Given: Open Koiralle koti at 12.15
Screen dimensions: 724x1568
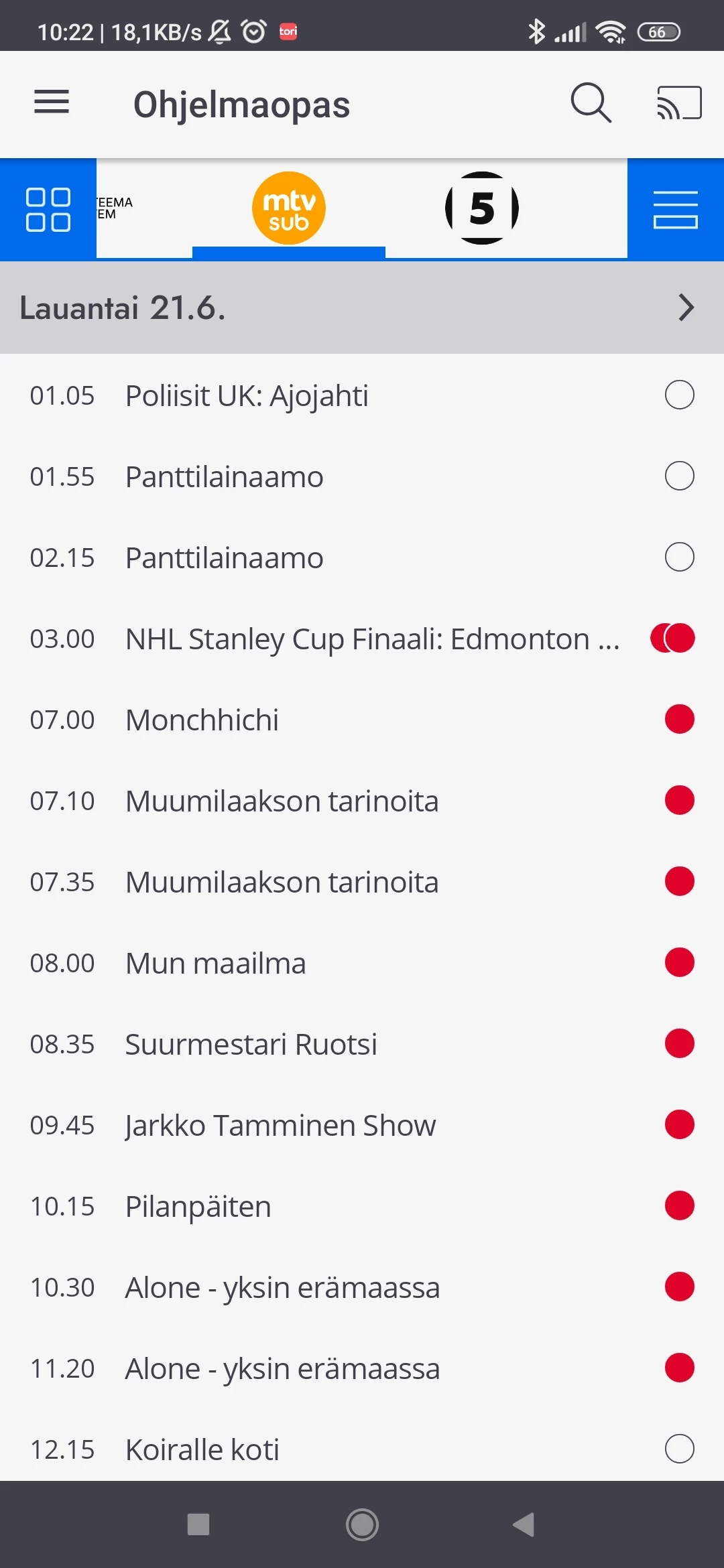Looking at the screenshot, I should [202, 1449].
